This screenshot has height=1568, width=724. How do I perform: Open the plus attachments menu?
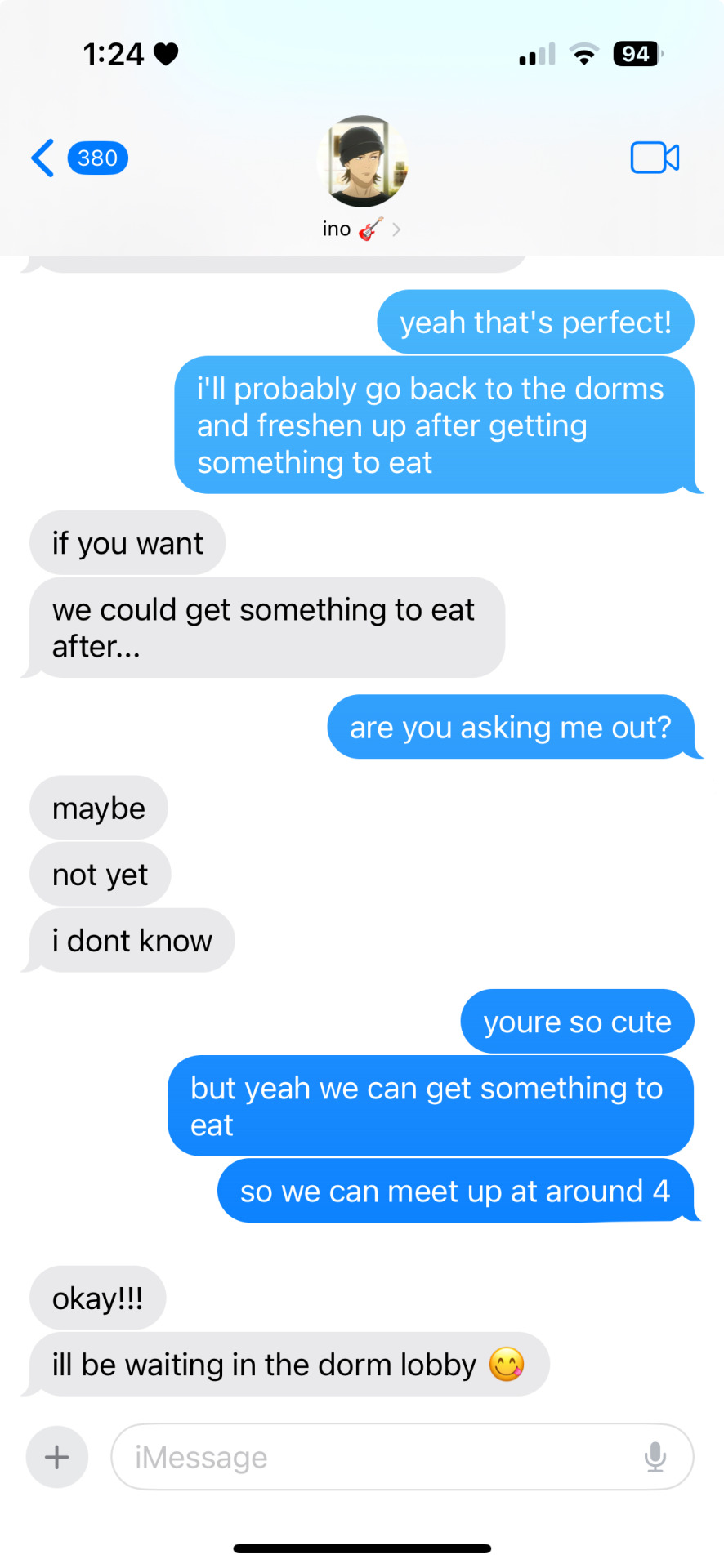click(57, 1457)
